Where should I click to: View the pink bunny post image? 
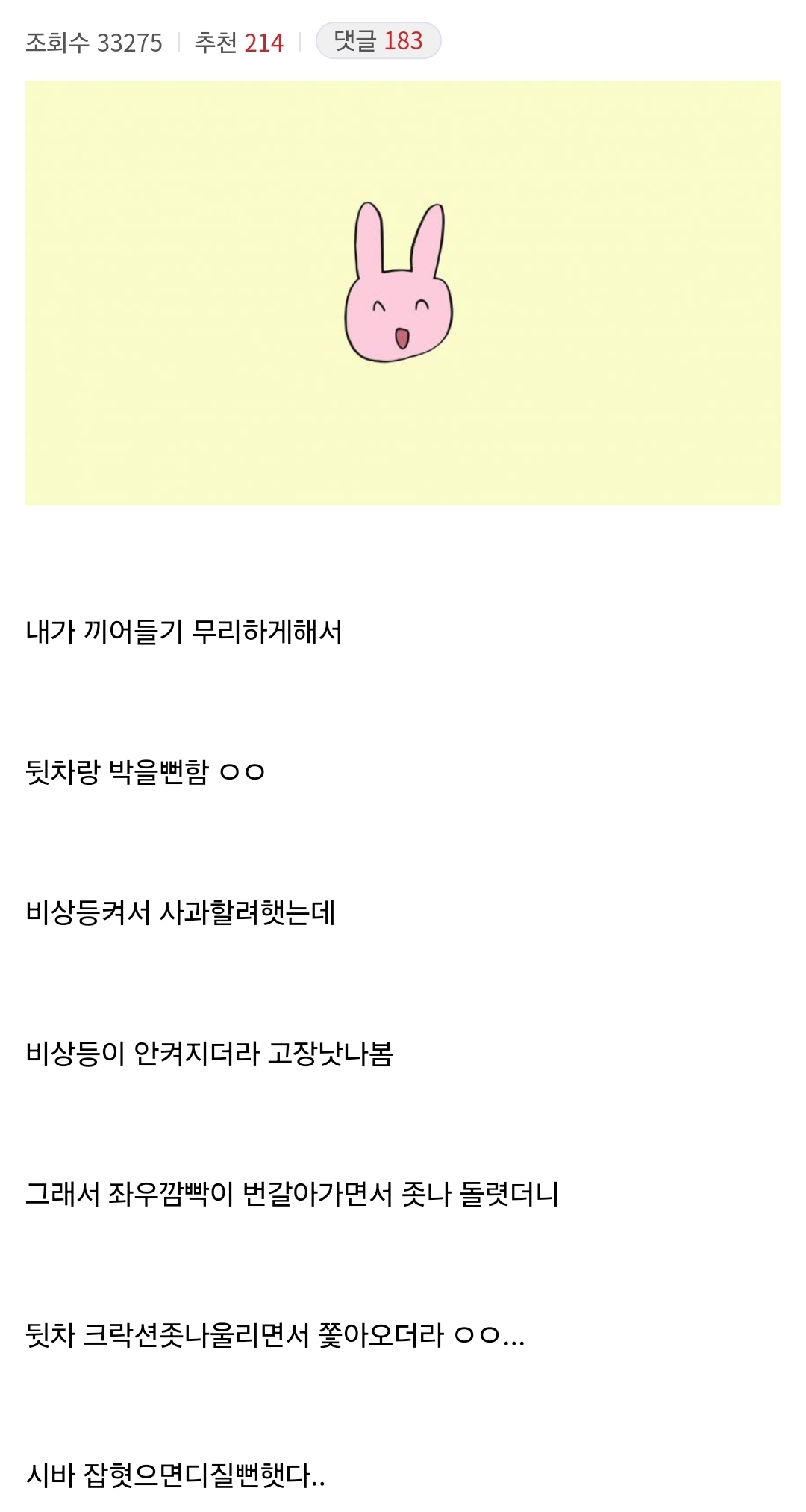[x=403, y=293]
